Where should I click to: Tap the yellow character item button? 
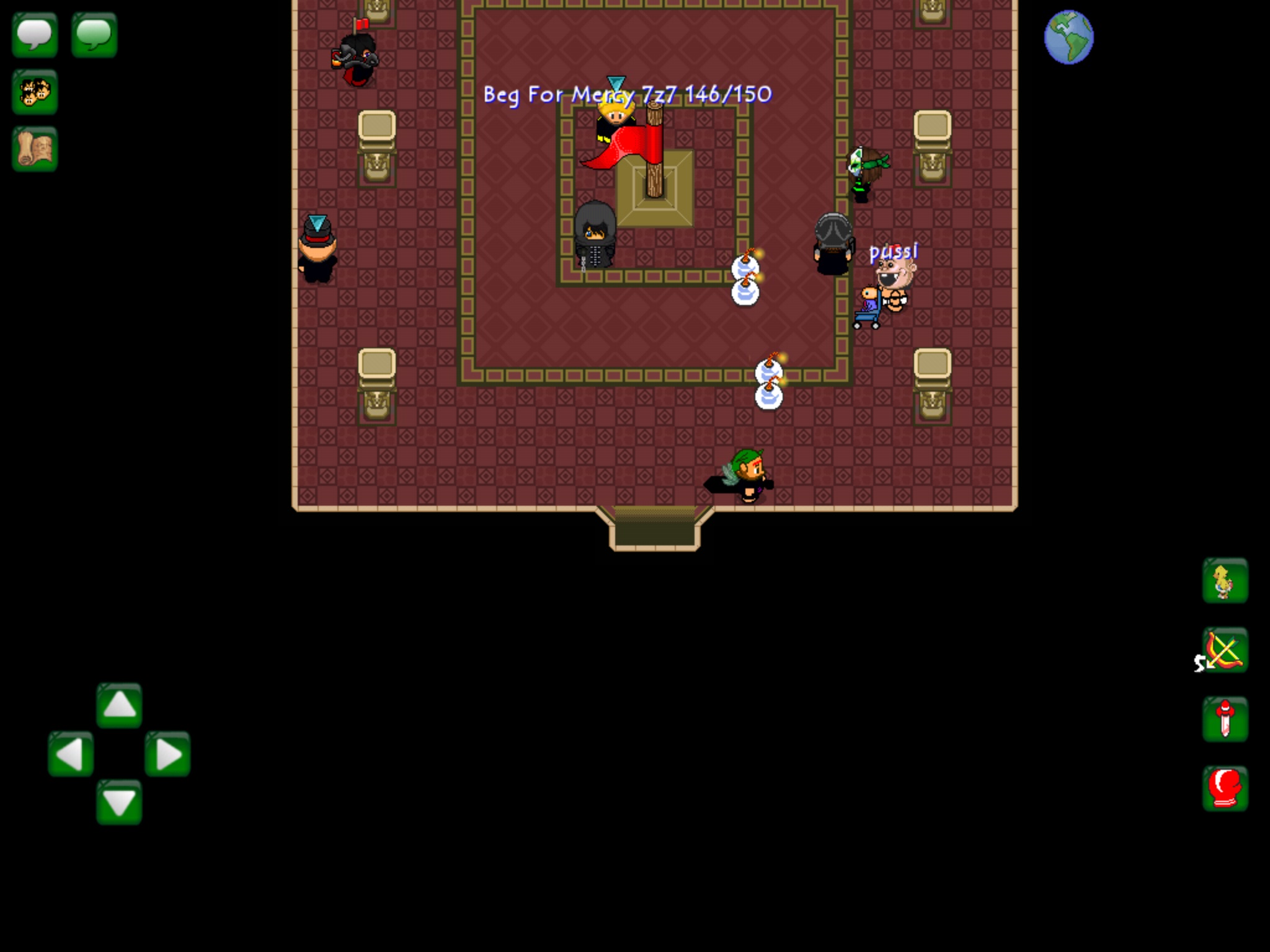1225,581
